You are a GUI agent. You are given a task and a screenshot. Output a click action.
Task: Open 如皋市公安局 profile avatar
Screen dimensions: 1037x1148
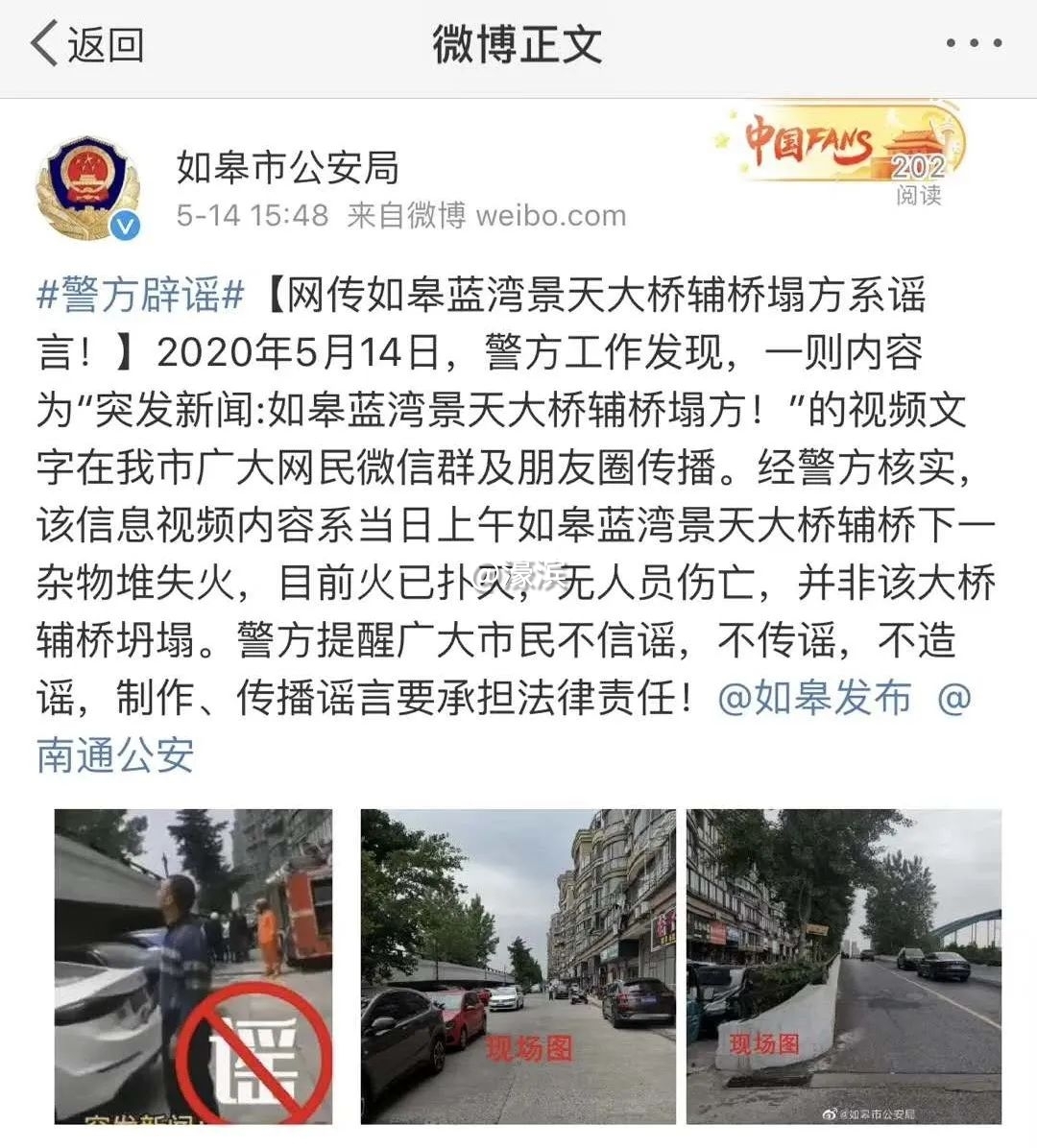(88, 187)
